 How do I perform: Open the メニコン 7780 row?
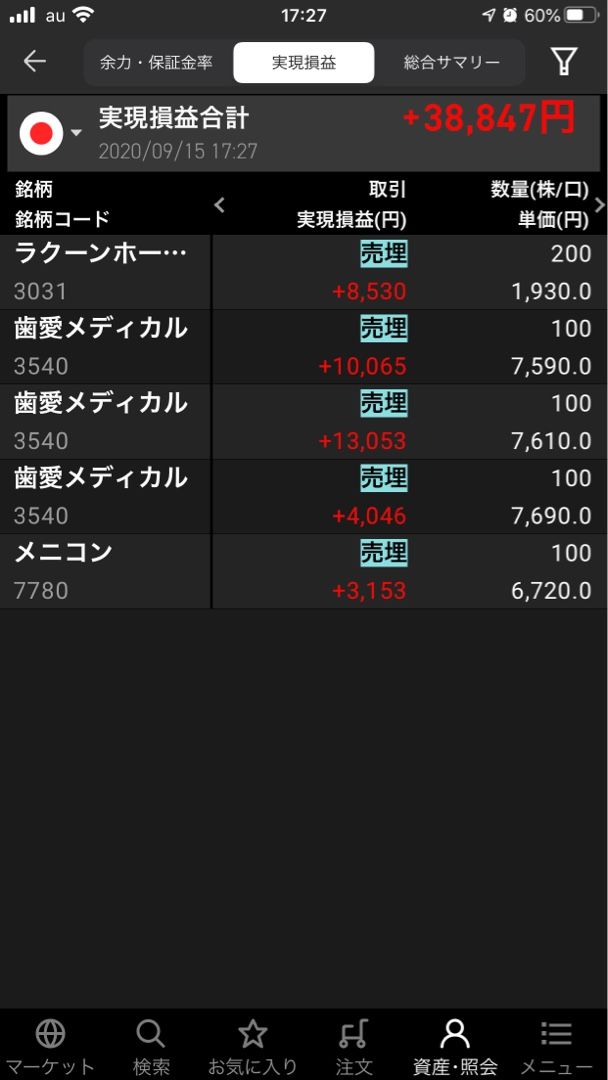(x=304, y=571)
